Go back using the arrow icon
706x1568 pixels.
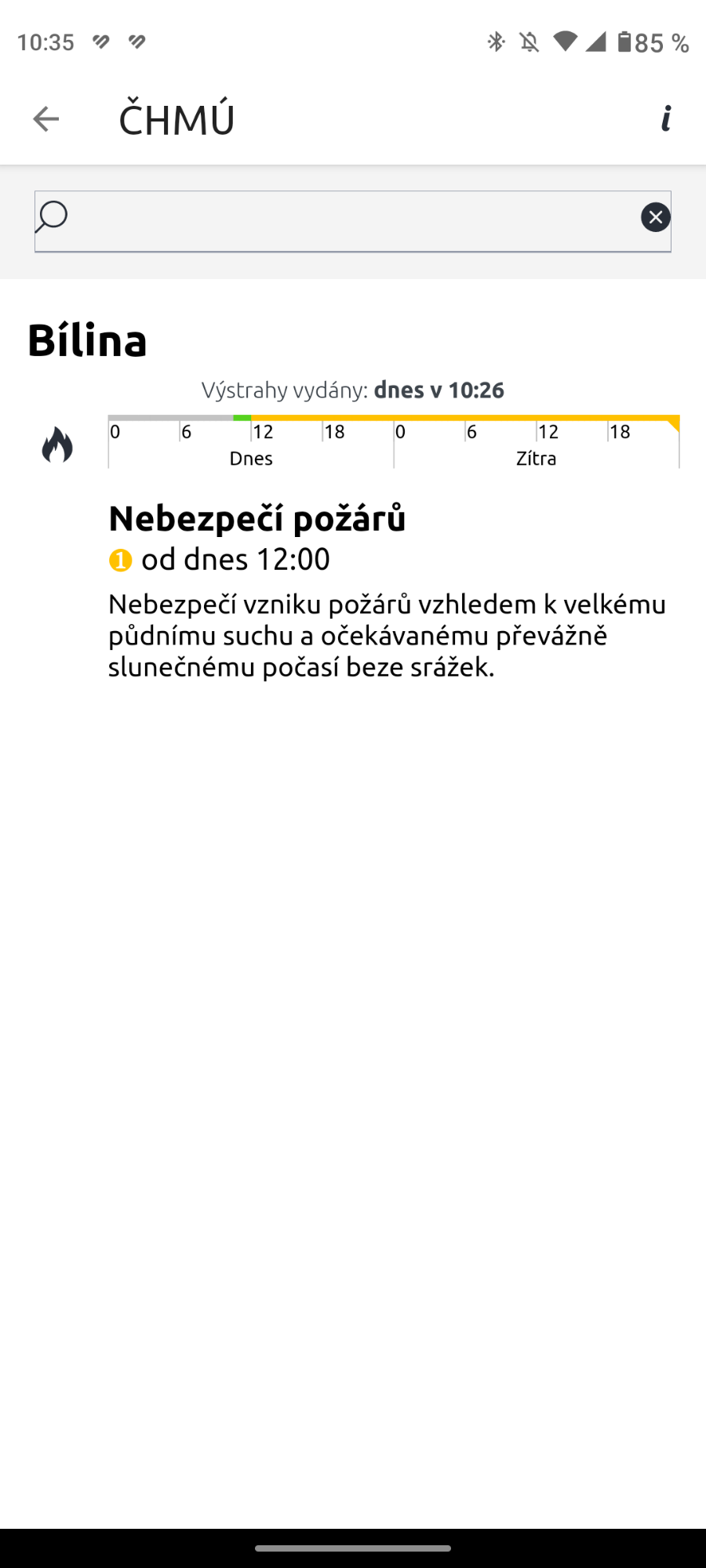point(45,119)
